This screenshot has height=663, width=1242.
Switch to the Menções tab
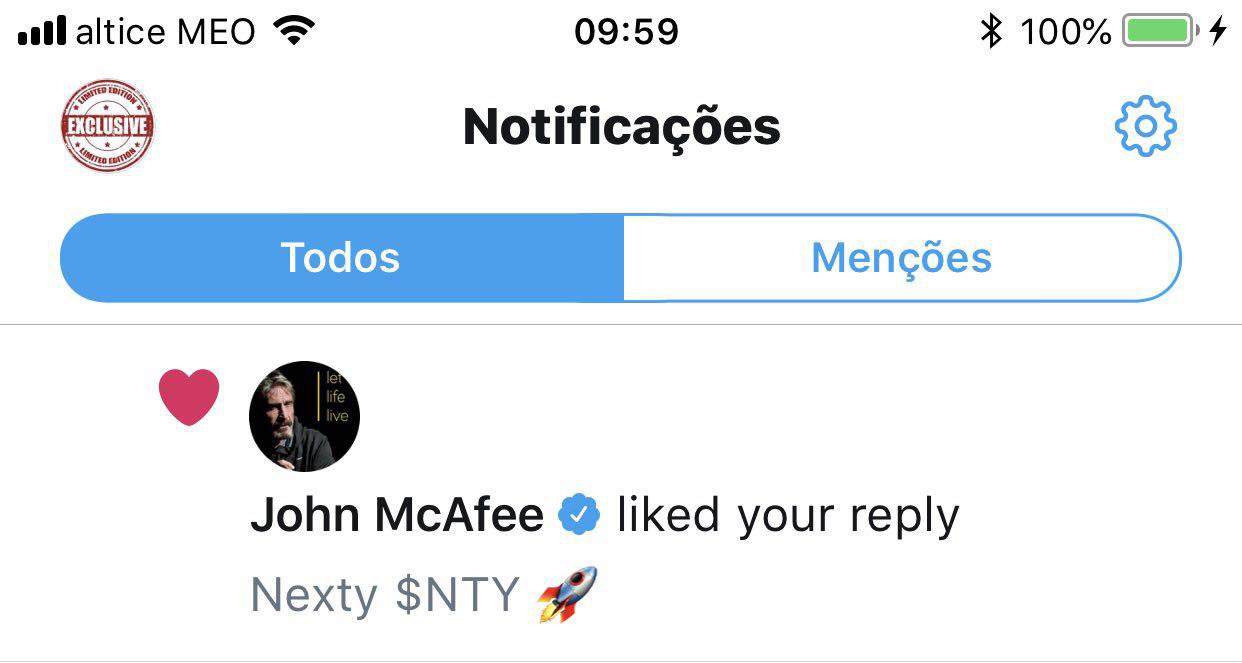901,258
